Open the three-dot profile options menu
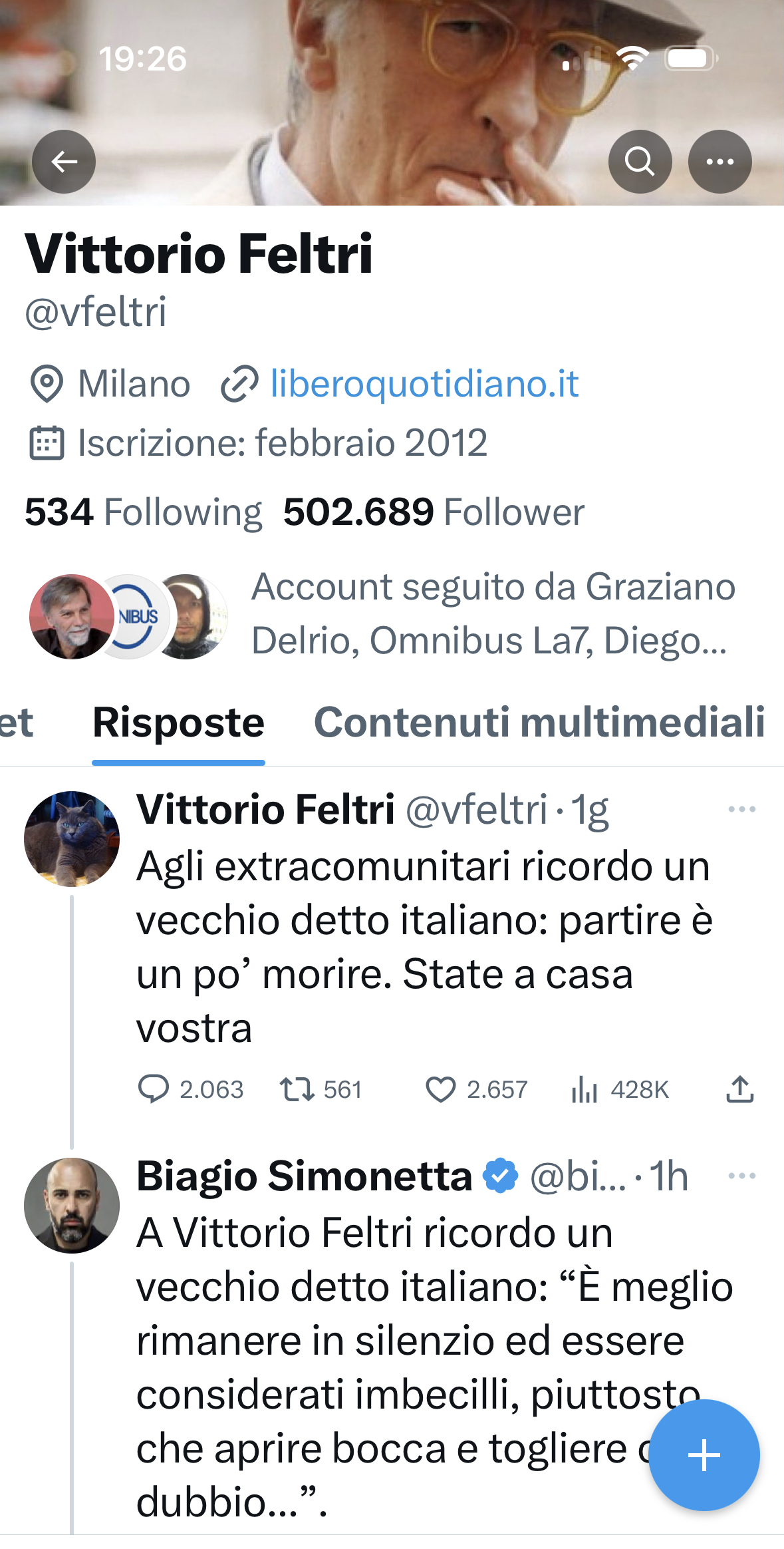 click(x=720, y=161)
